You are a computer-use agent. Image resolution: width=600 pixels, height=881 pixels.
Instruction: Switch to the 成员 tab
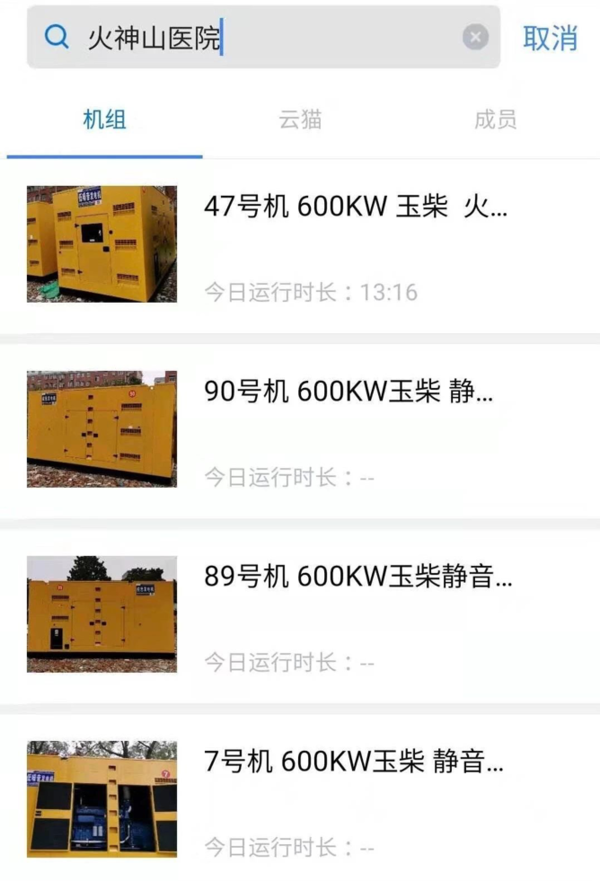click(x=495, y=121)
